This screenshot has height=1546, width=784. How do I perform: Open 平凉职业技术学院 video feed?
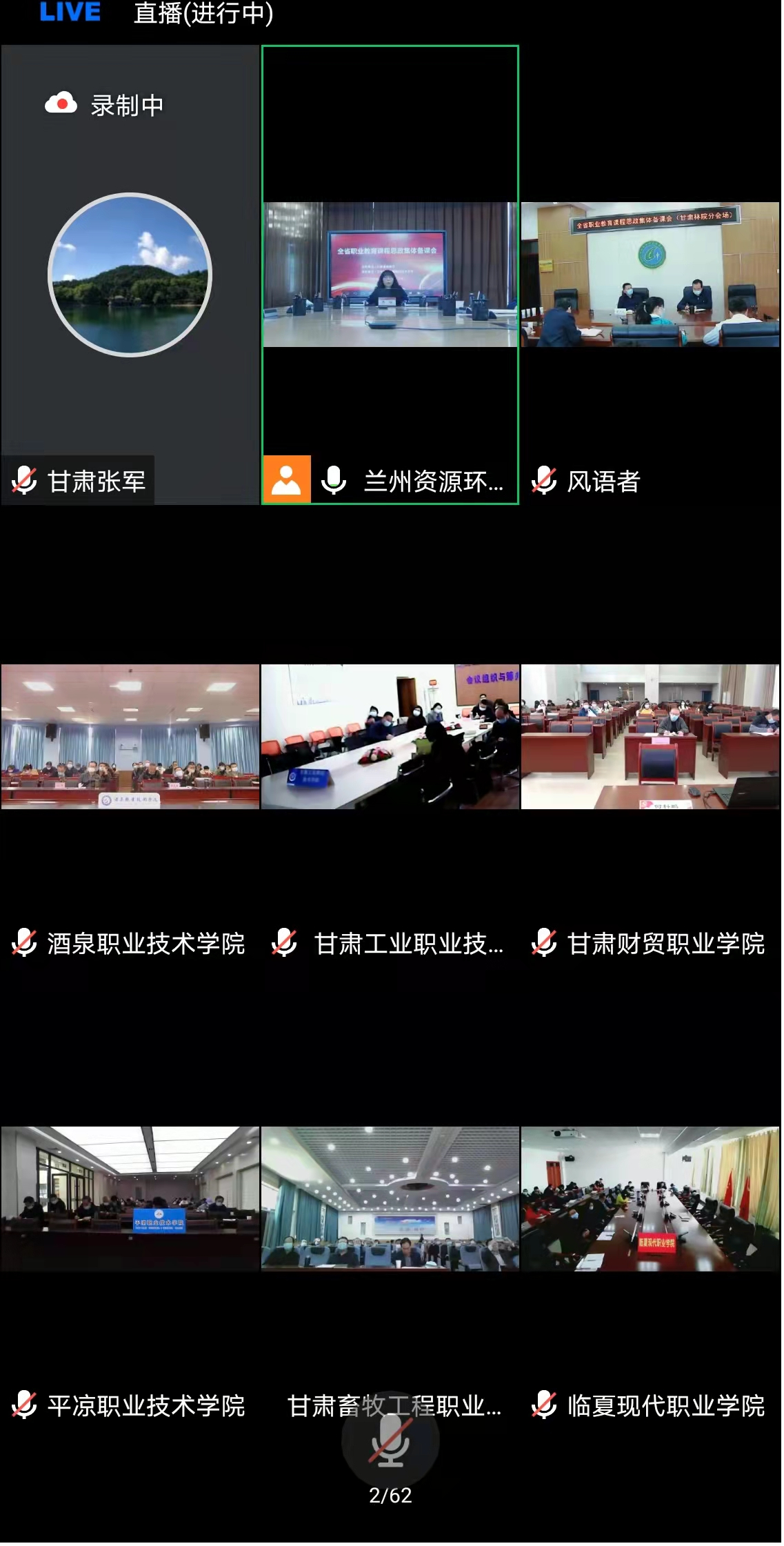click(130, 1198)
